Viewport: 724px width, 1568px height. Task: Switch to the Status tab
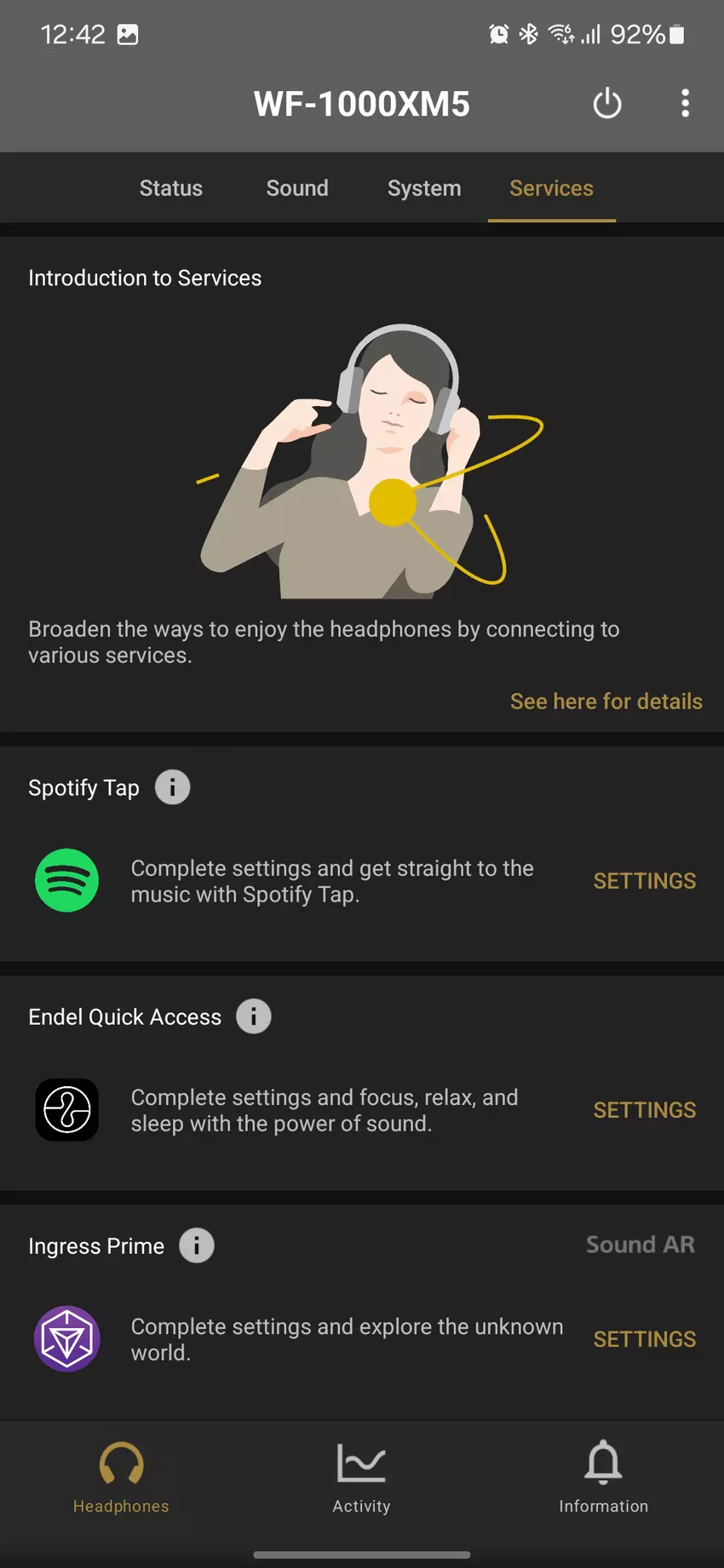tap(171, 188)
